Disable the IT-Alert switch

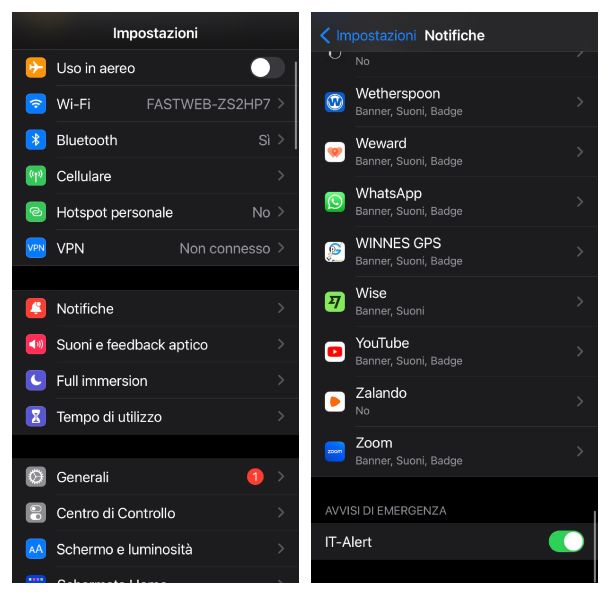[x=566, y=541]
